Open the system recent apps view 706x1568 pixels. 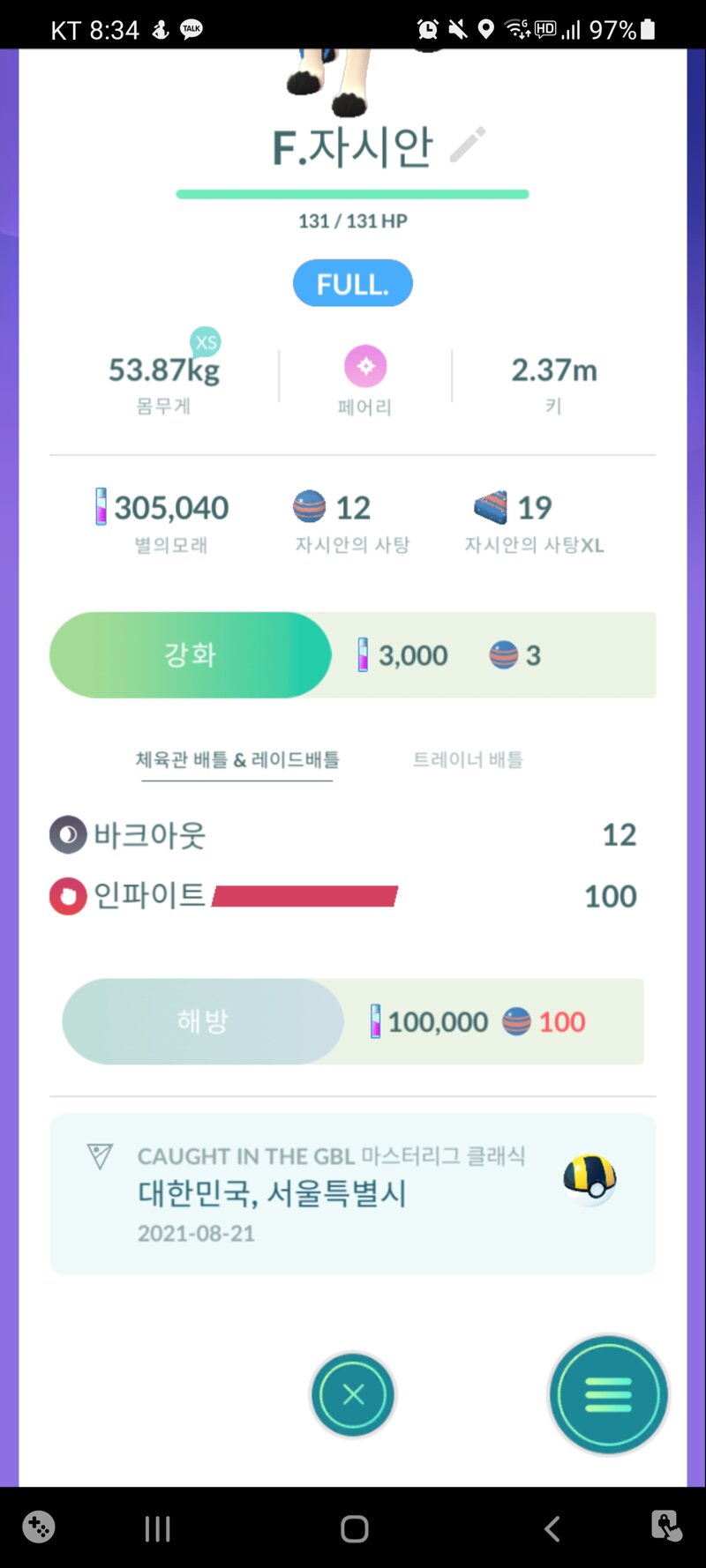157,1528
